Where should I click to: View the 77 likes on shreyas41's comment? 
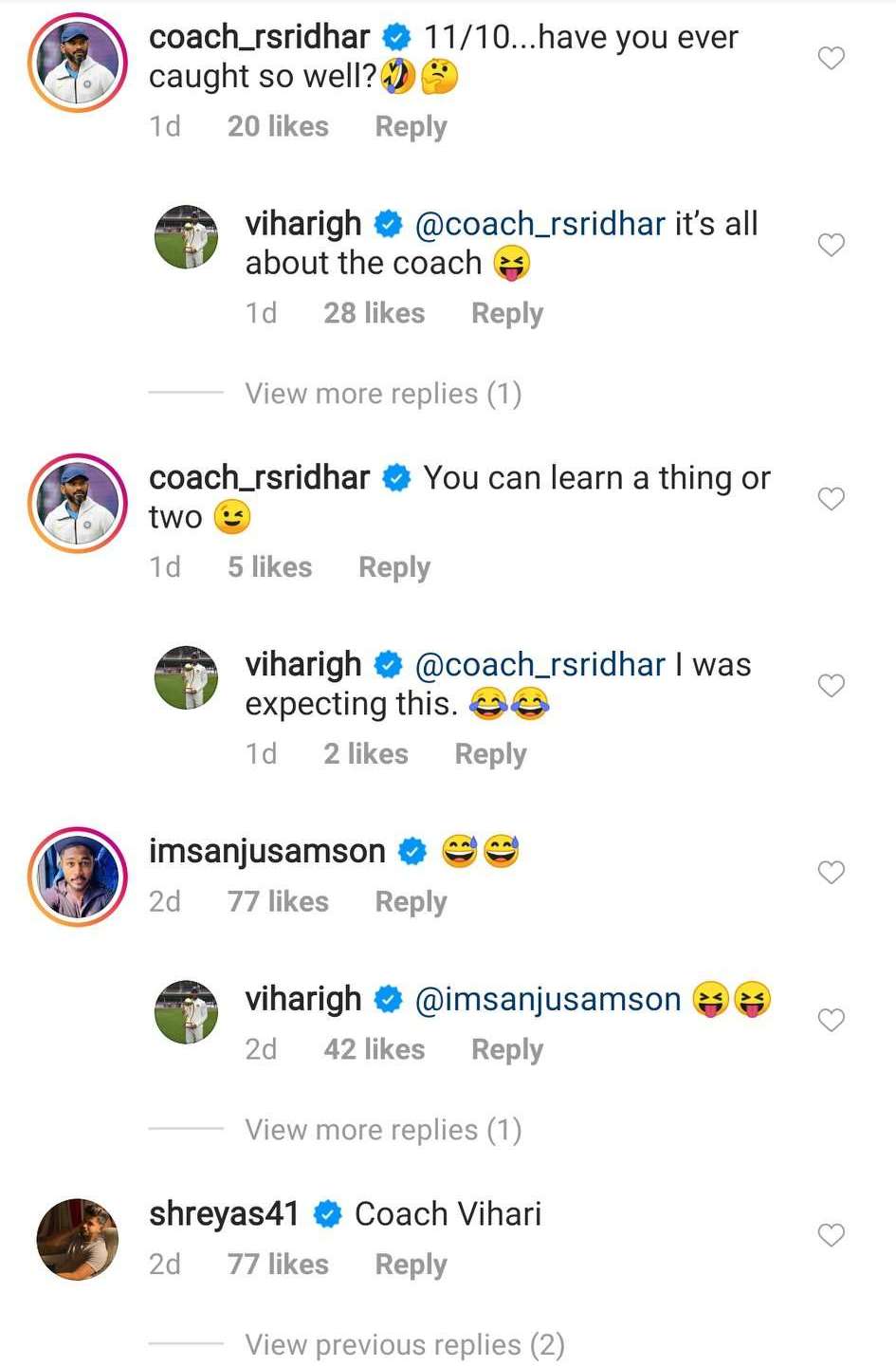[278, 1265]
